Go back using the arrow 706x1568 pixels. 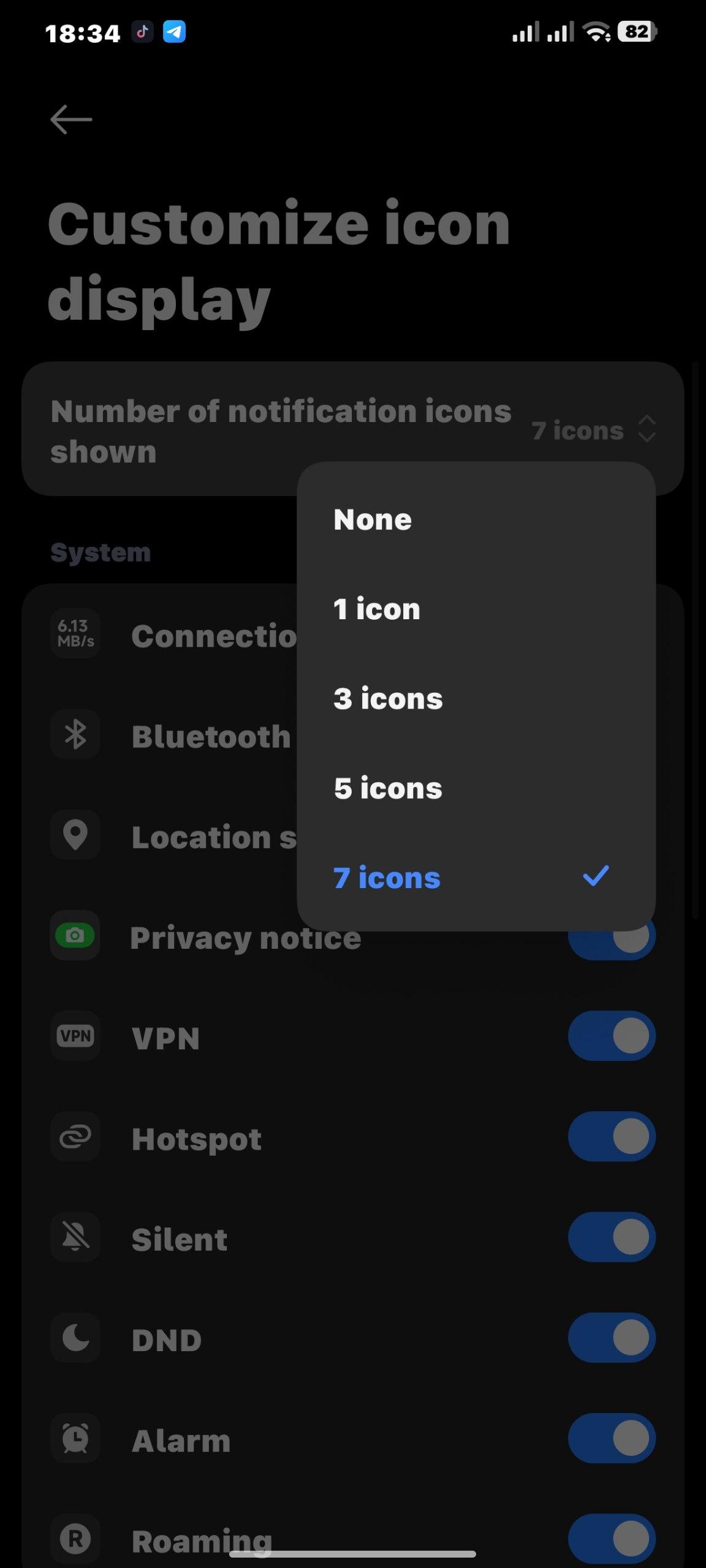pyautogui.click(x=71, y=119)
